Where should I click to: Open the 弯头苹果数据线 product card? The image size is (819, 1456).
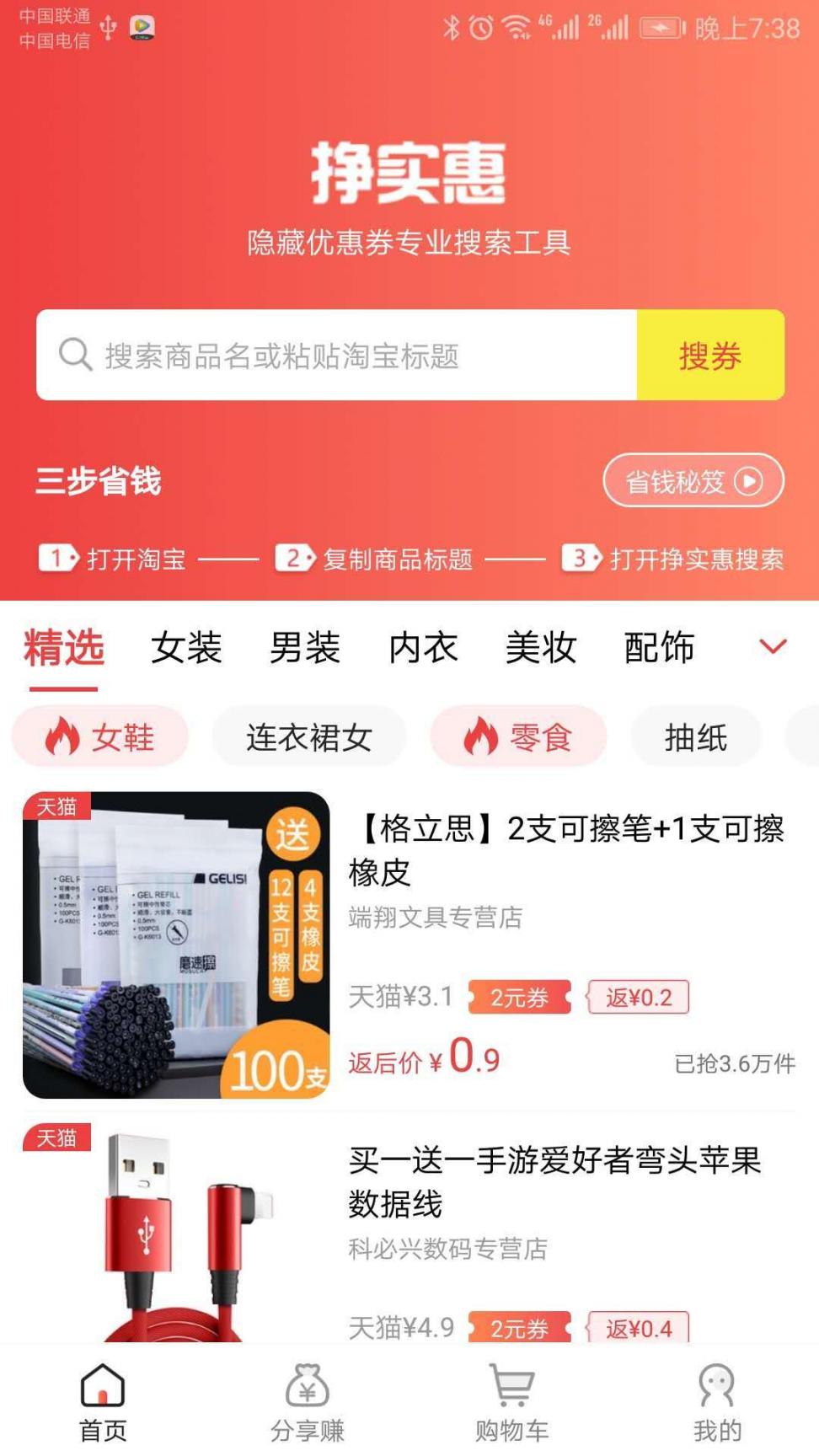[x=554, y=1181]
